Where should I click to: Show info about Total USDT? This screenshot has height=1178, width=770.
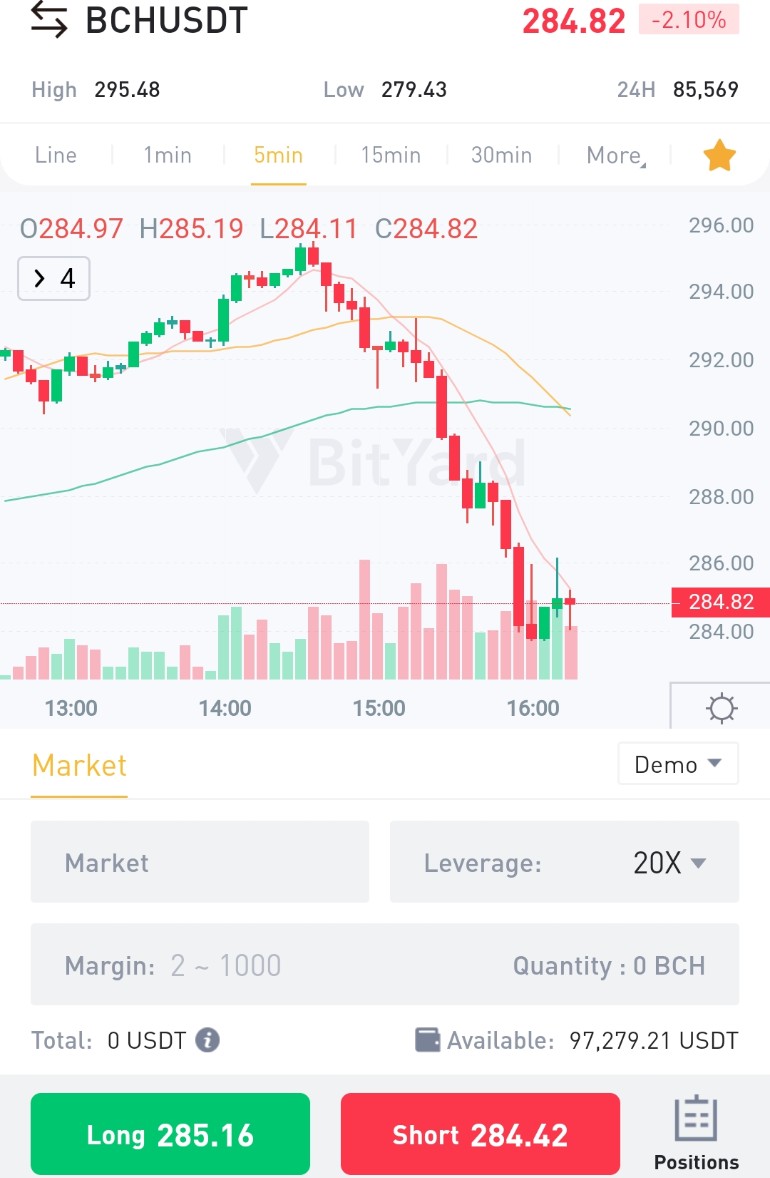tap(207, 1040)
